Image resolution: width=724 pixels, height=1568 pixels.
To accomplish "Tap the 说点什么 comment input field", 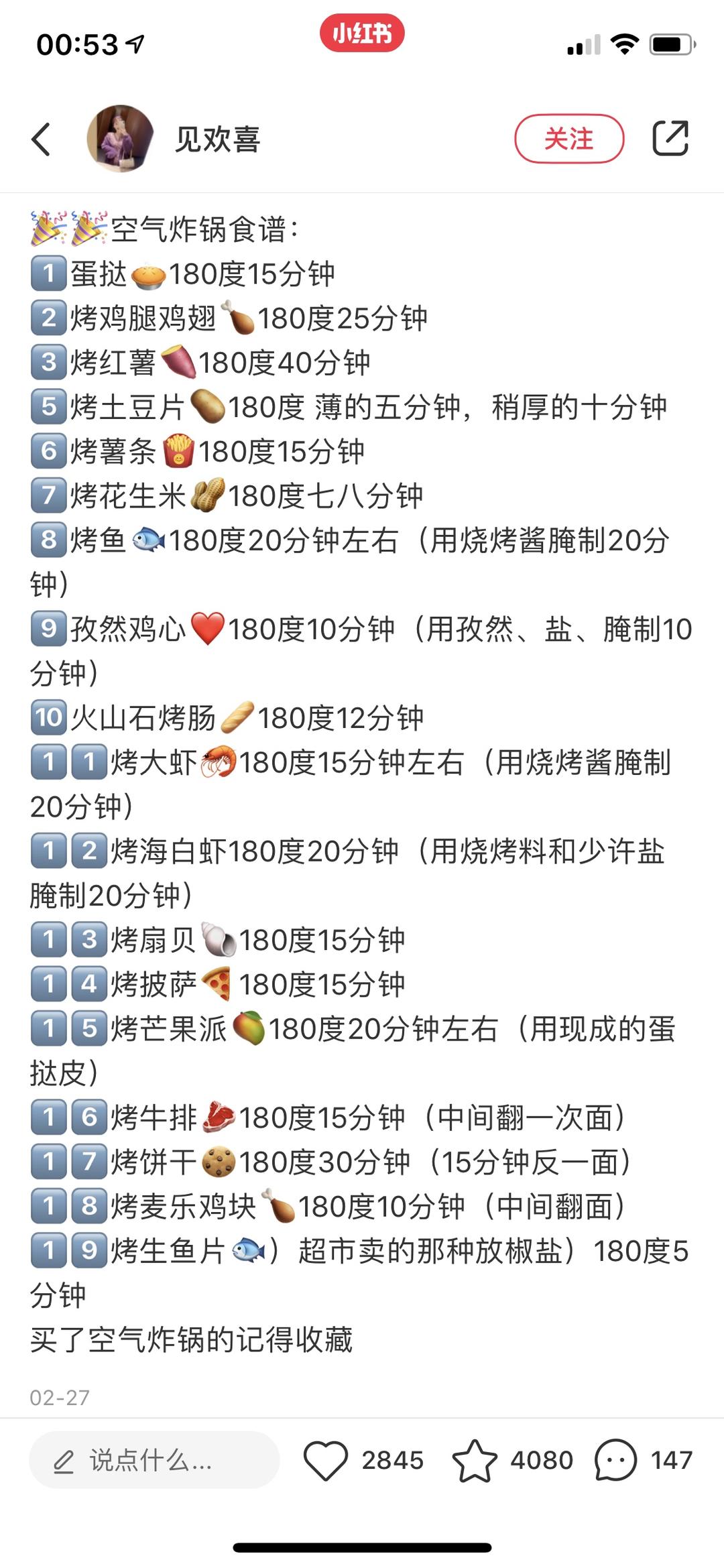I will (x=154, y=1461).
